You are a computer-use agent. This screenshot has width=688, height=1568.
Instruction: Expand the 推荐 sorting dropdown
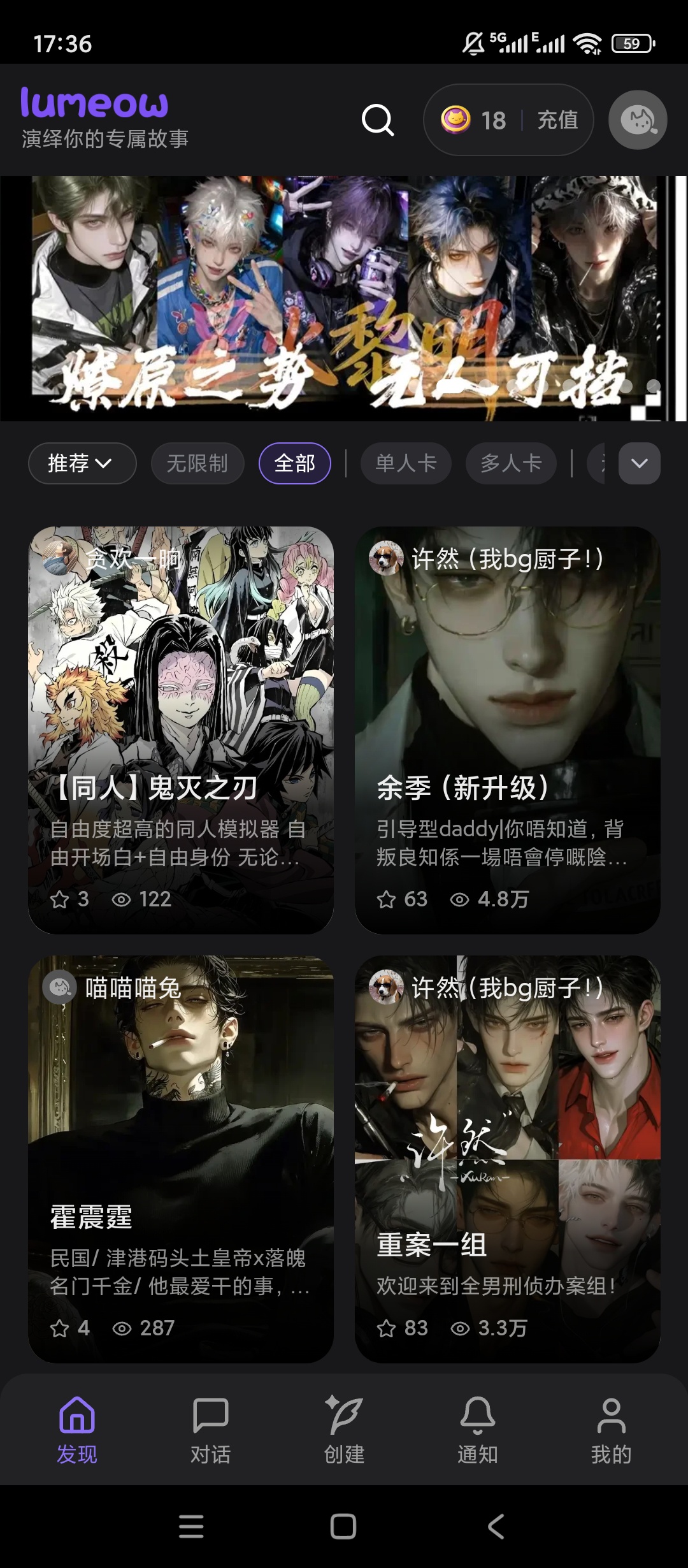(82, 463)
